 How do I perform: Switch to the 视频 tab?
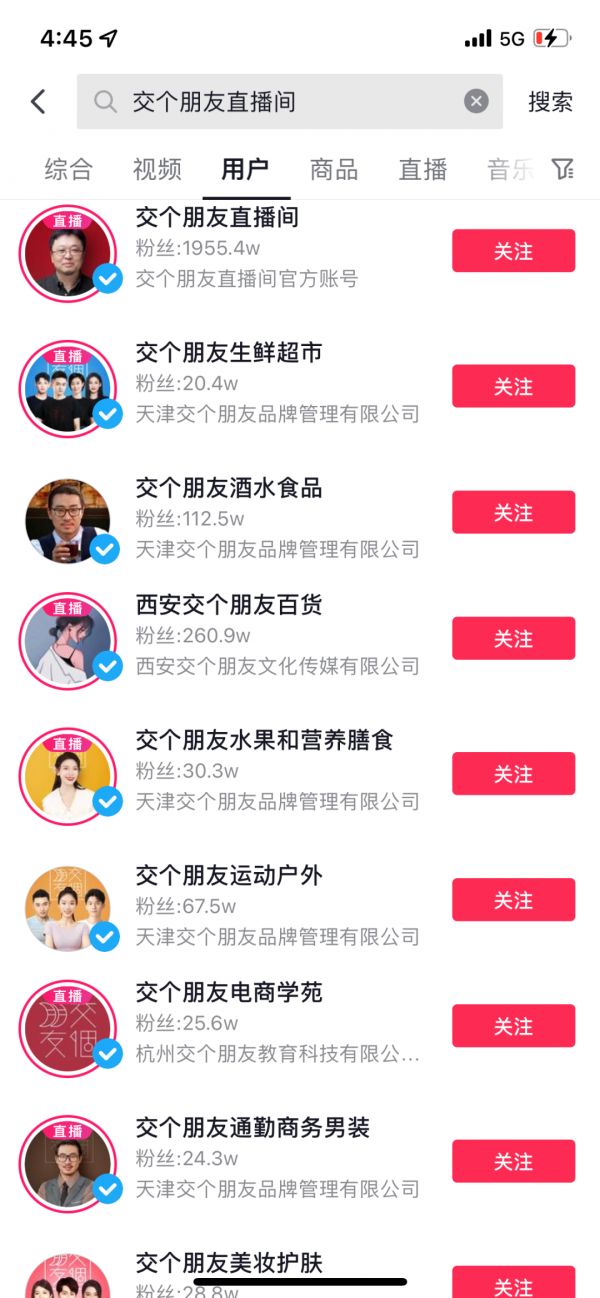click(x=157, y=169)
